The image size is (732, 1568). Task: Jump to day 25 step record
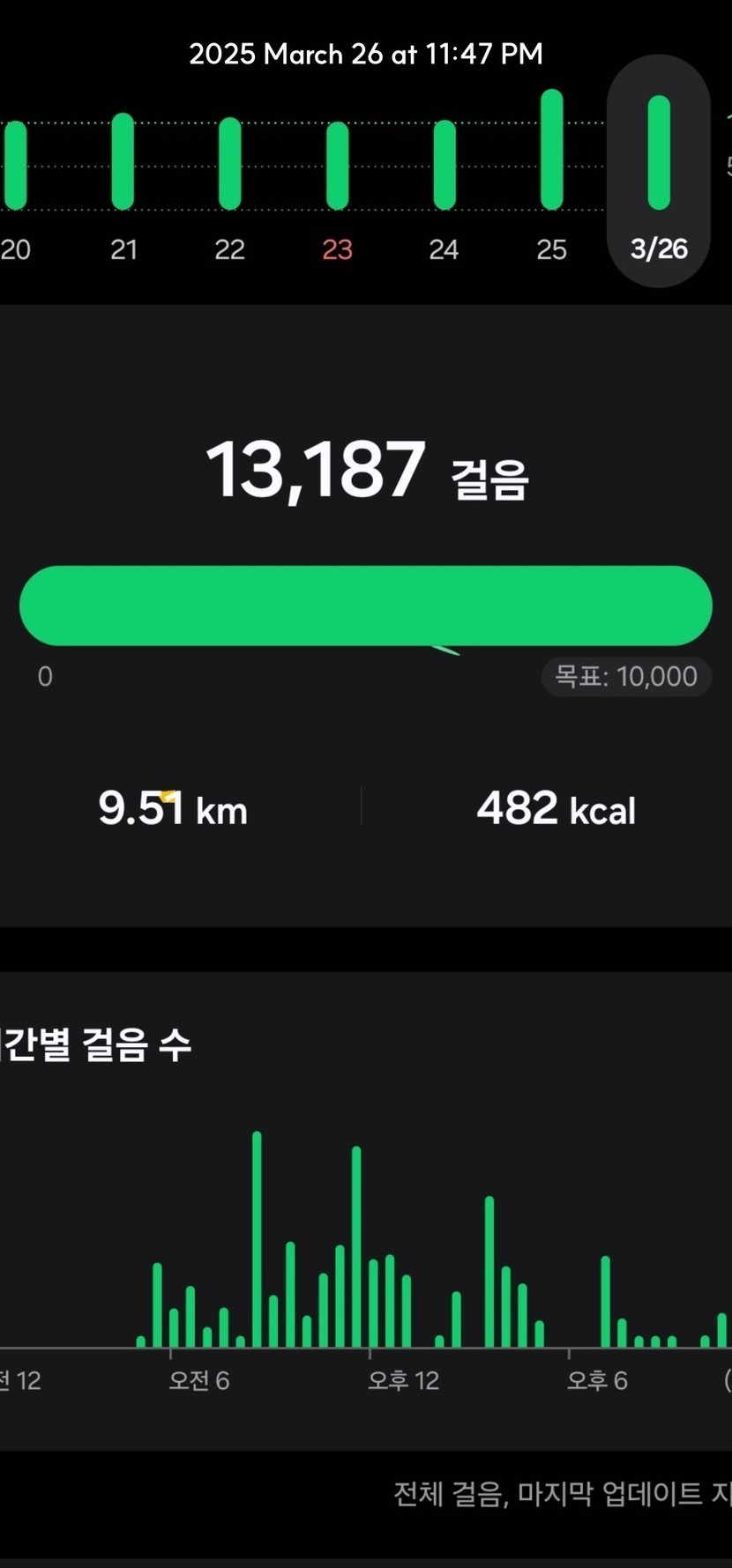point(552,150)
